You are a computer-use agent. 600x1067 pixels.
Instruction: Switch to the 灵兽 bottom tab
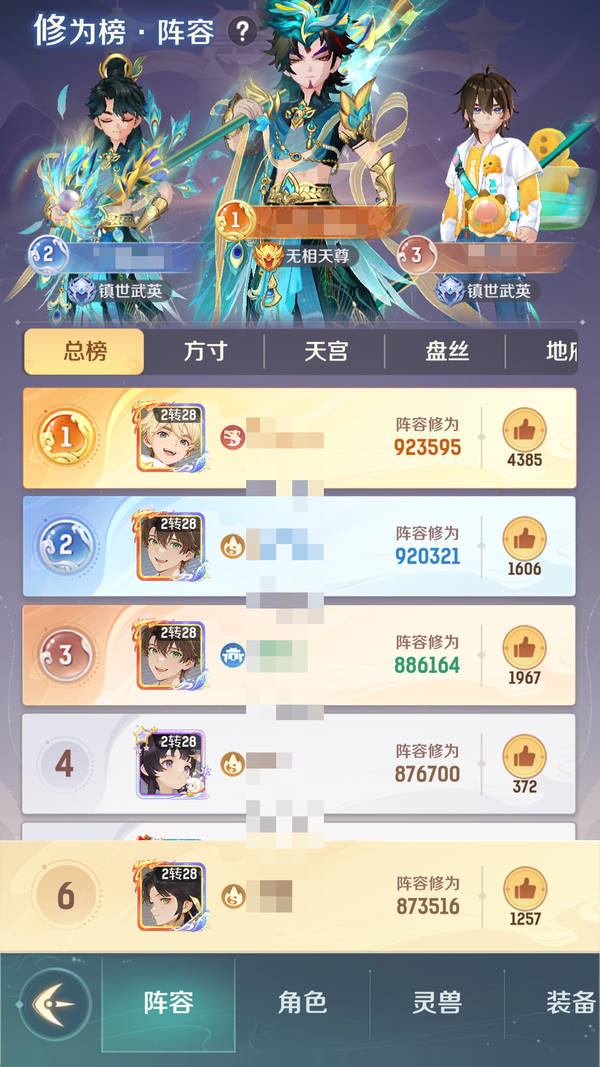[437, 1004]
